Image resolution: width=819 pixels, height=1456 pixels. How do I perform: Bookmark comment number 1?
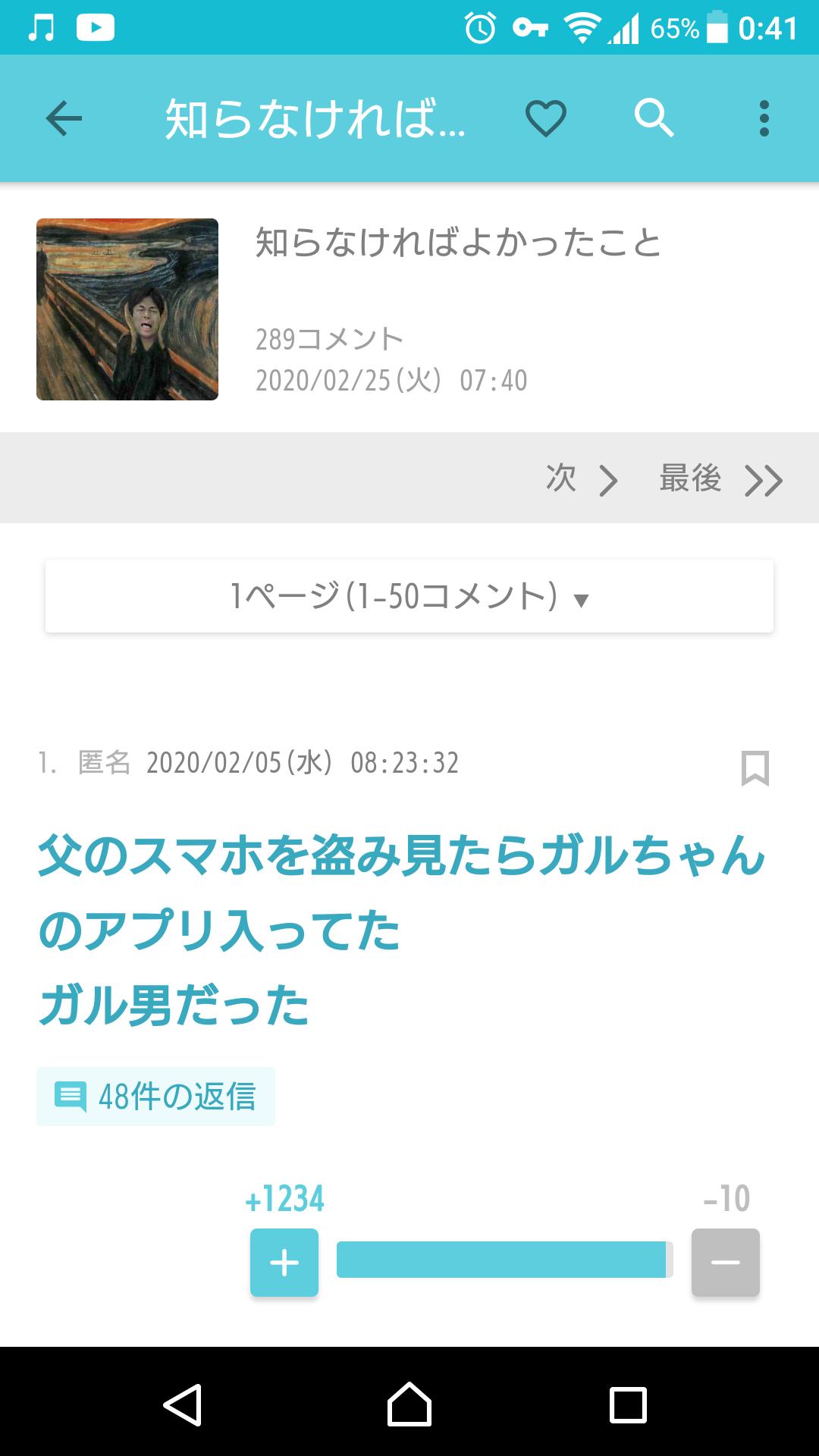pyautogui.click(x=755, y=768)
